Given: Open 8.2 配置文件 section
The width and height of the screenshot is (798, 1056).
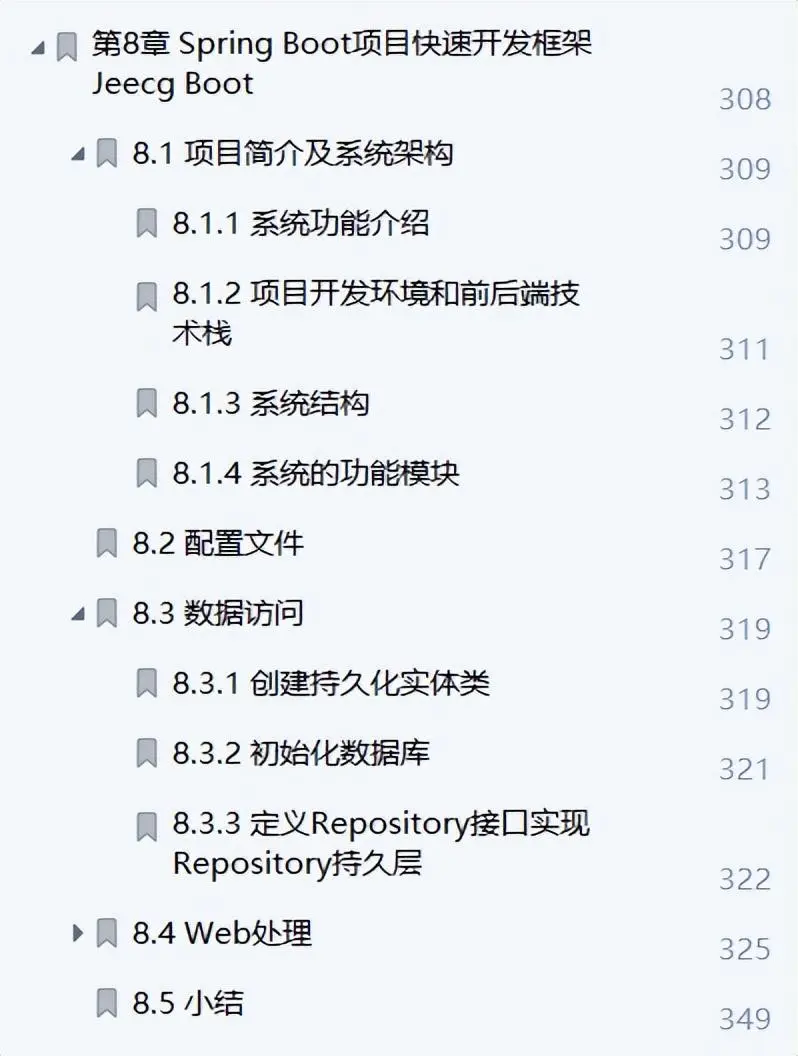Looking at the screenshot, I should point(218,543).
